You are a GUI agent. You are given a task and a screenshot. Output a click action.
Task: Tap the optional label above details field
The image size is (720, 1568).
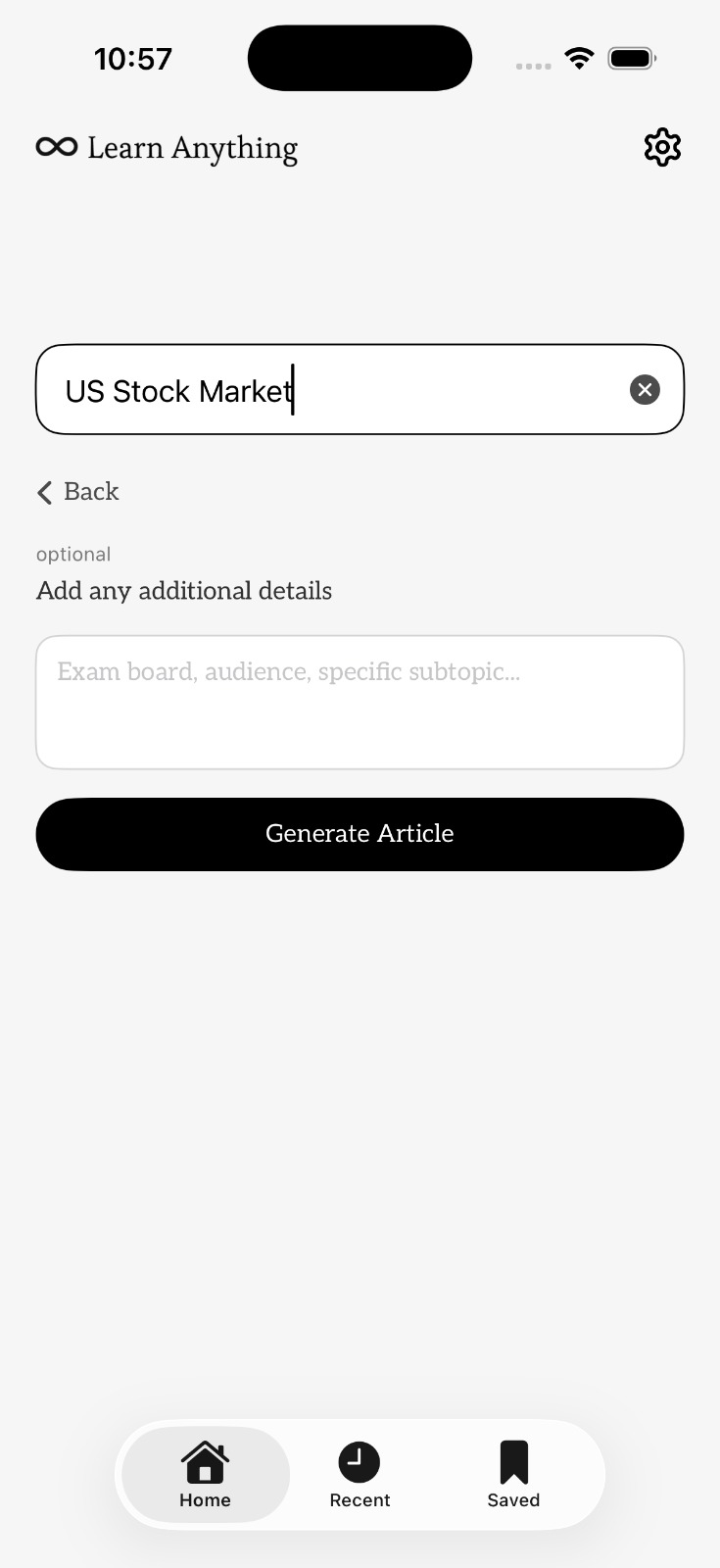(x=72, y=554)
